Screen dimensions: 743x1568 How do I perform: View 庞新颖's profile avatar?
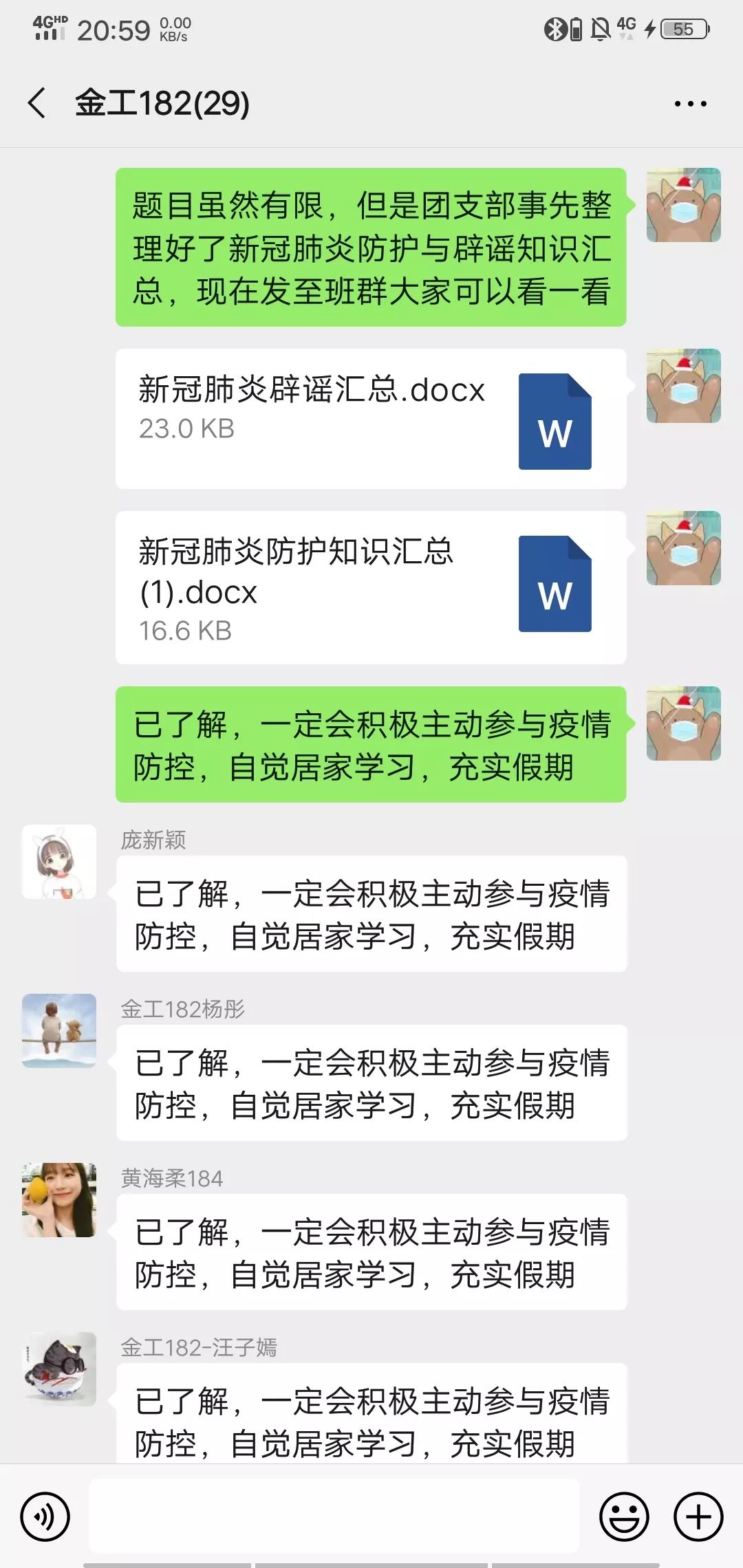click(x=59, y=862)
